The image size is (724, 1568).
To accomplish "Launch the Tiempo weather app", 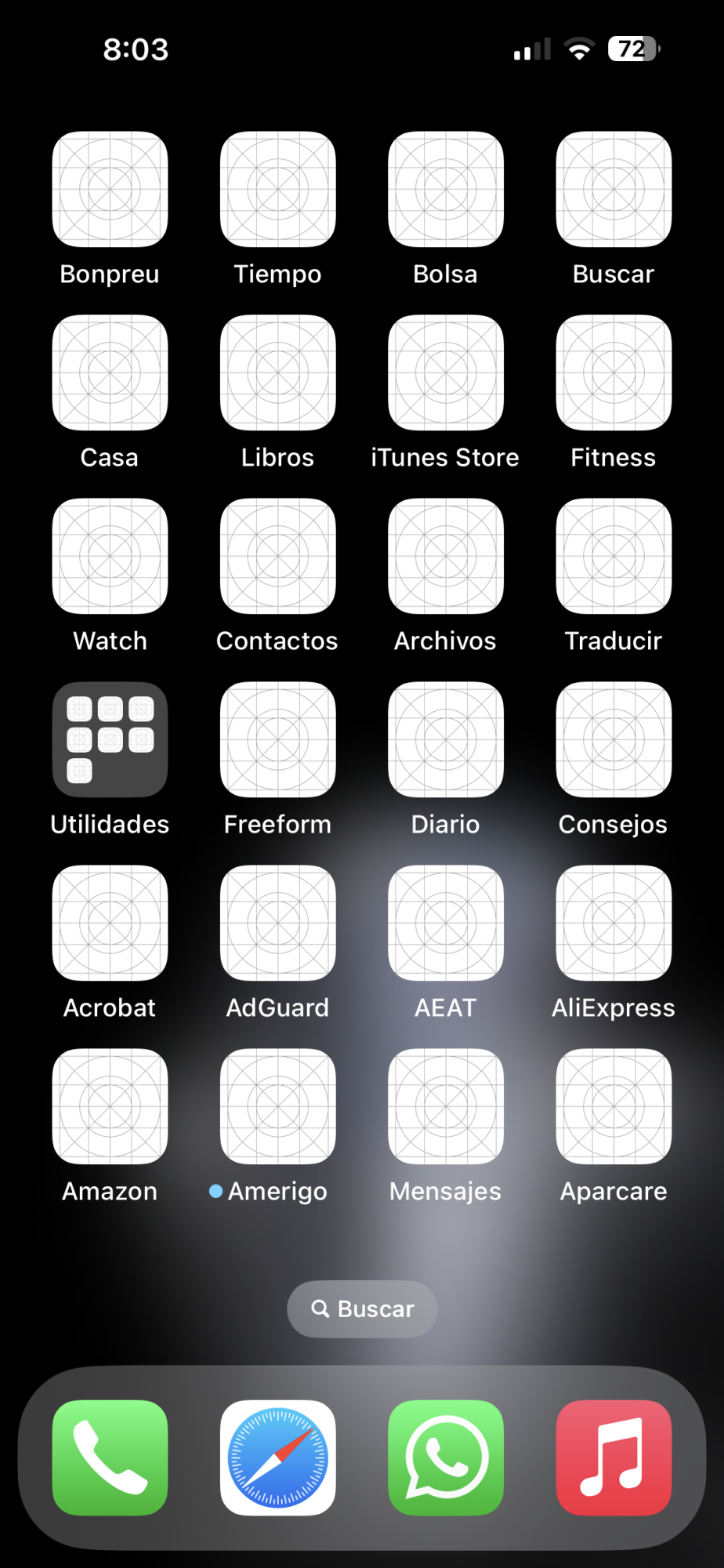I will [x=277, y=189].
